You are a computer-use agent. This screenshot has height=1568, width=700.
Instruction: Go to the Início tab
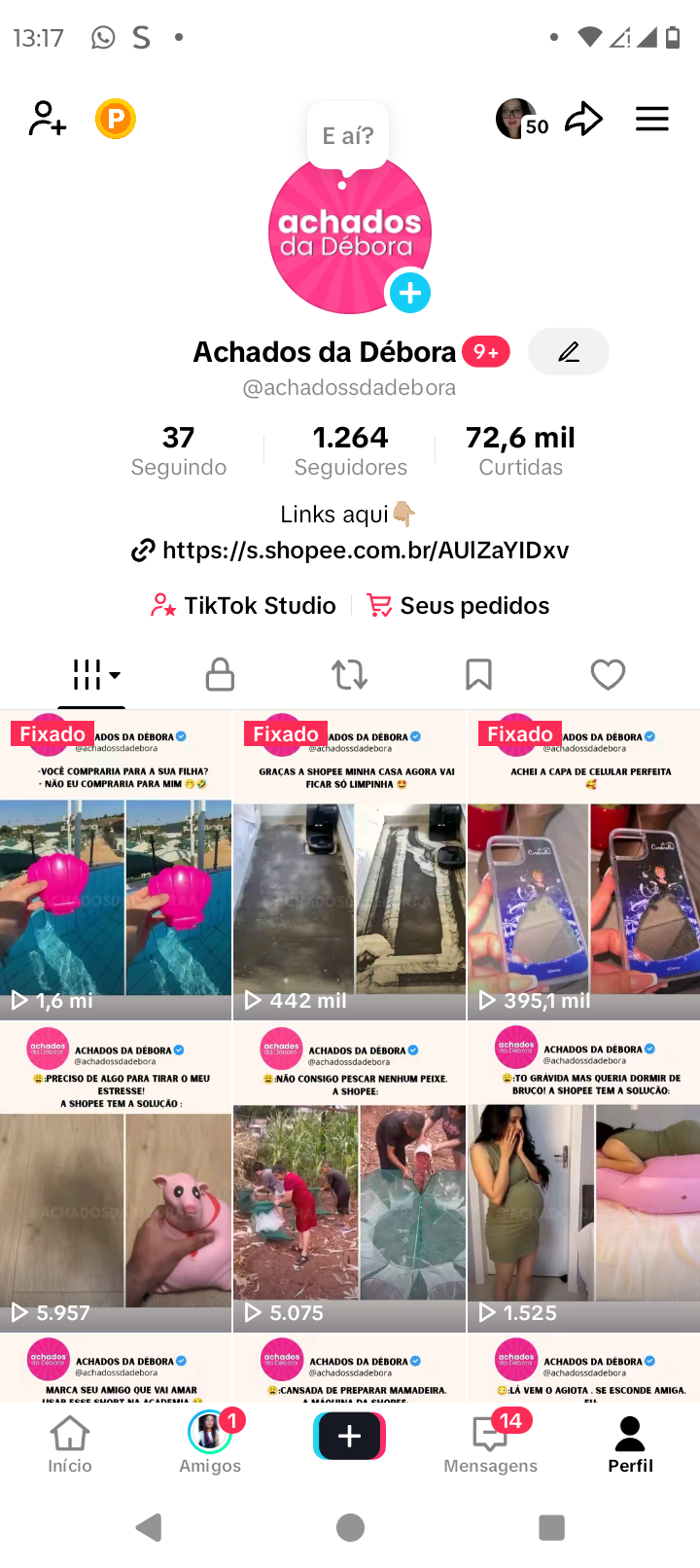point(70,1443)
